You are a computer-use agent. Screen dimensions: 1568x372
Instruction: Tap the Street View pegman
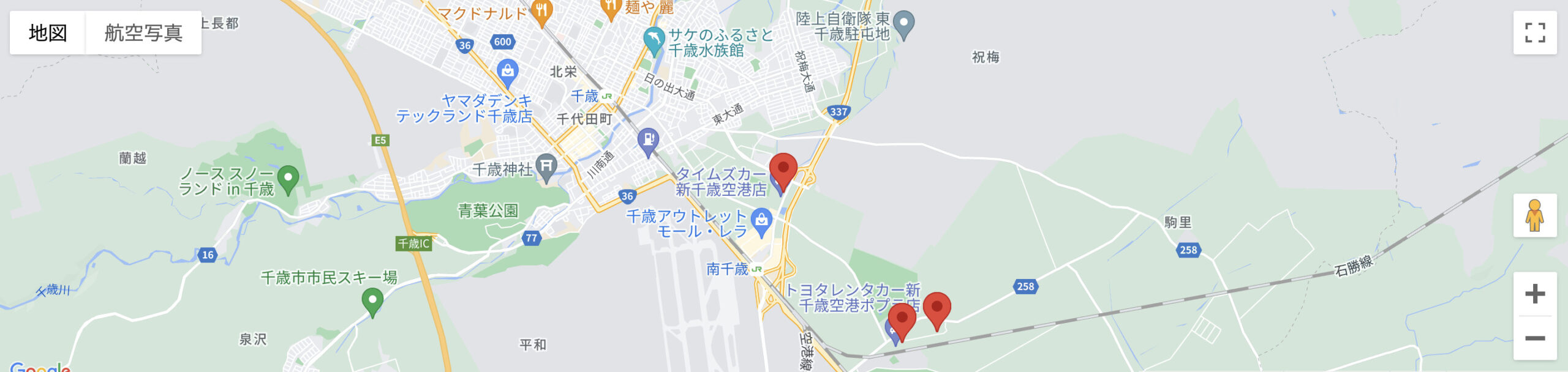click(x=1534, y=215)
